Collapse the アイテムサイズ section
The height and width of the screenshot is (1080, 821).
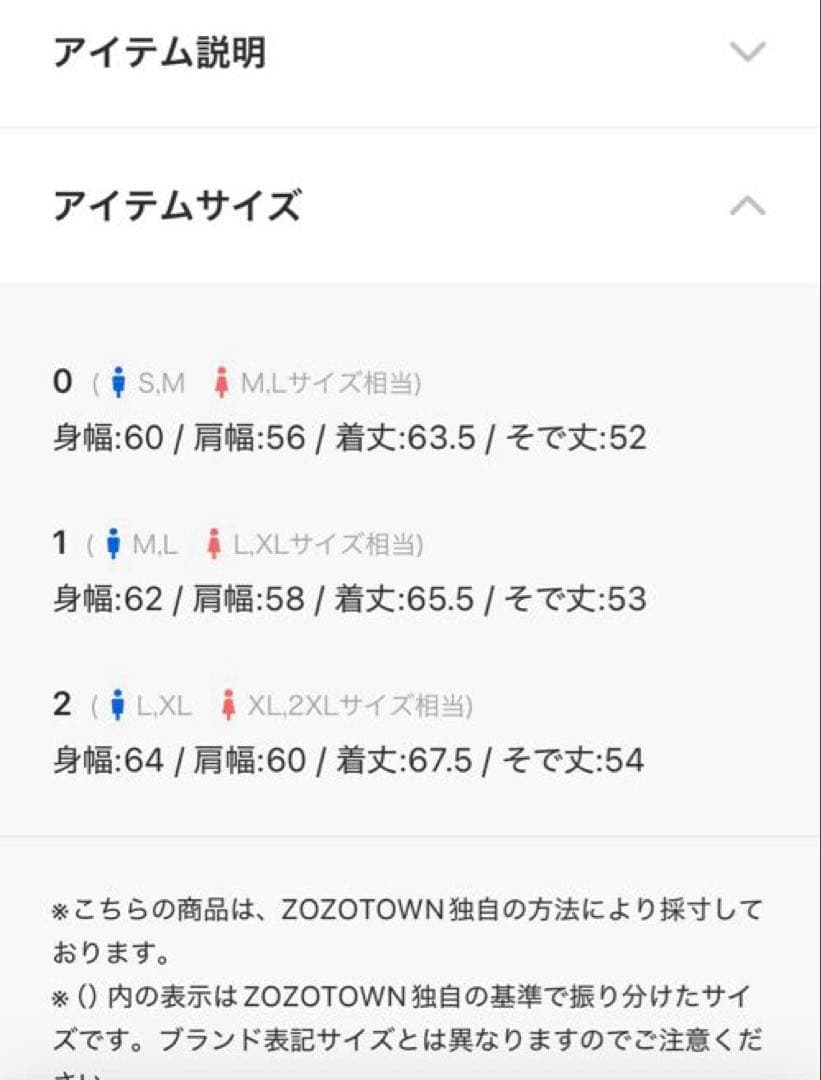coord(747,206)
